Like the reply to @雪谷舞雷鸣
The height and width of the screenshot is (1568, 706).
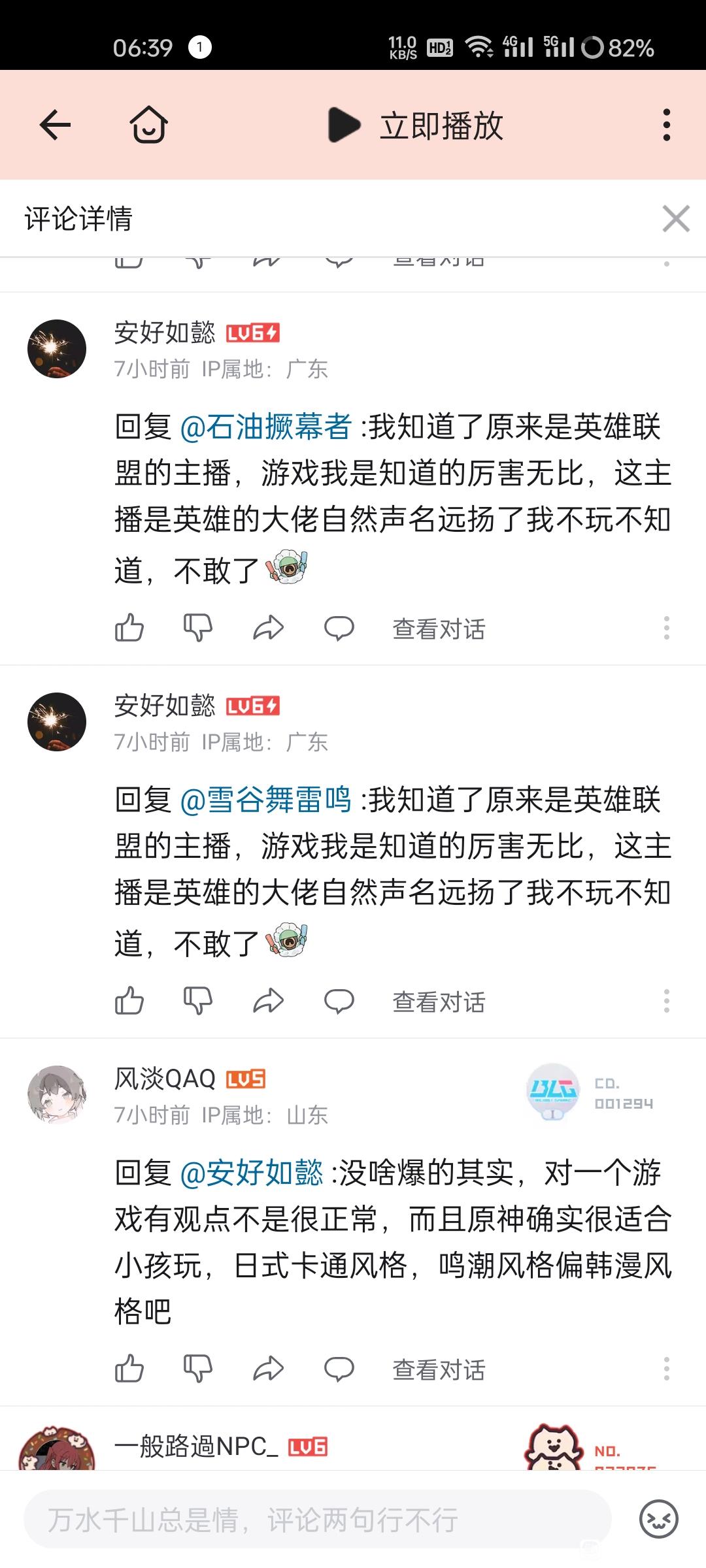point(129,1001)
